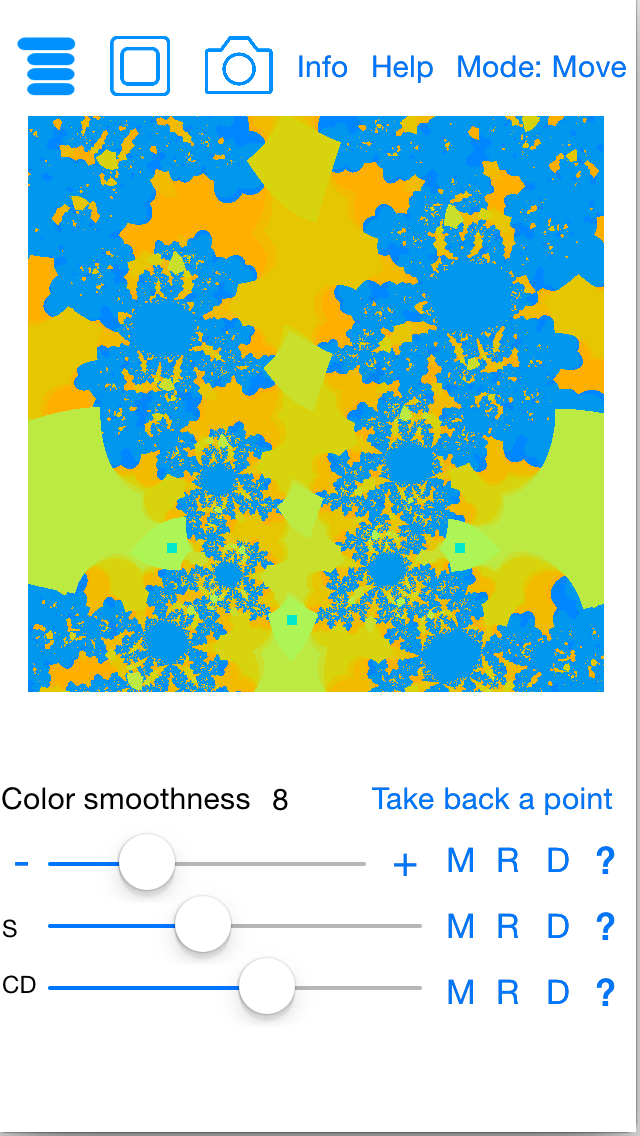Increase color smoothness with plus
This screenshot has height=1136, width=640.
point(404,864)
